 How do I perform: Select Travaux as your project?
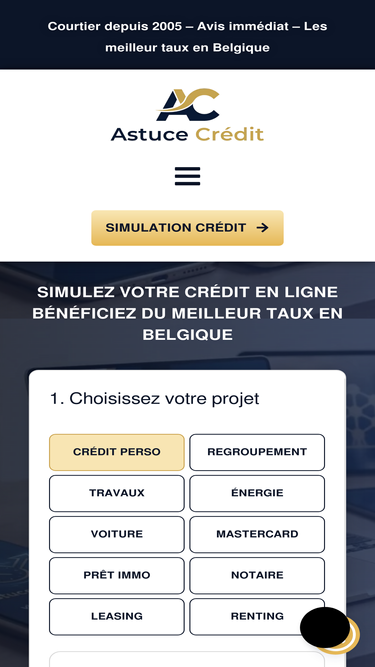tap(117, 493)
